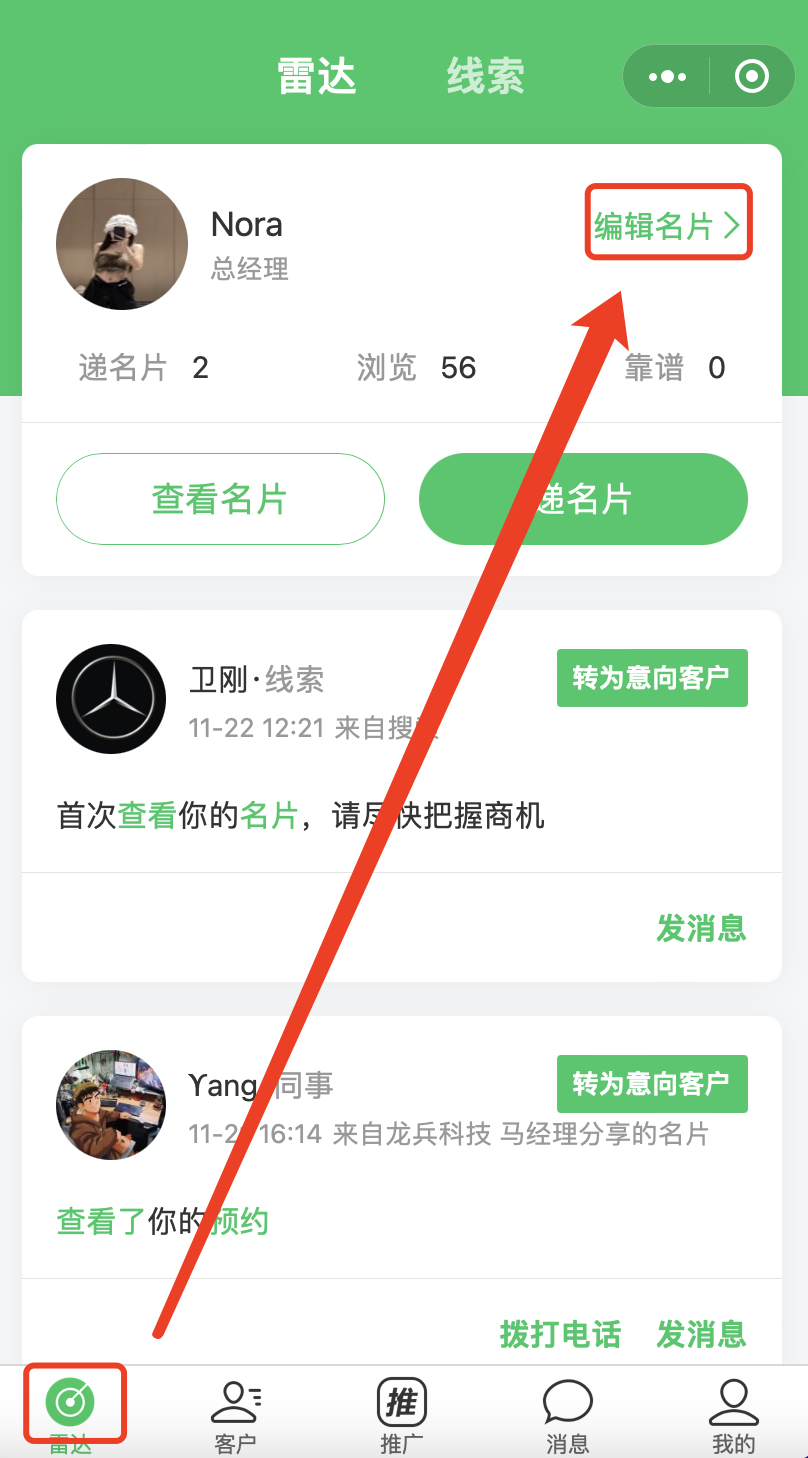Screen dimensions: 808x1458
Task: Close the mini program with the circle icon
Action: (x=751, y=76)
